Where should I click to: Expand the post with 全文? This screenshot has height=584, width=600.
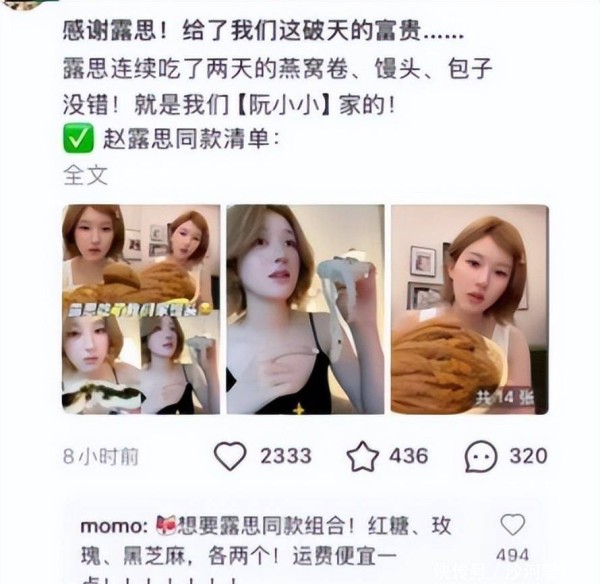[x=85, y=176]
